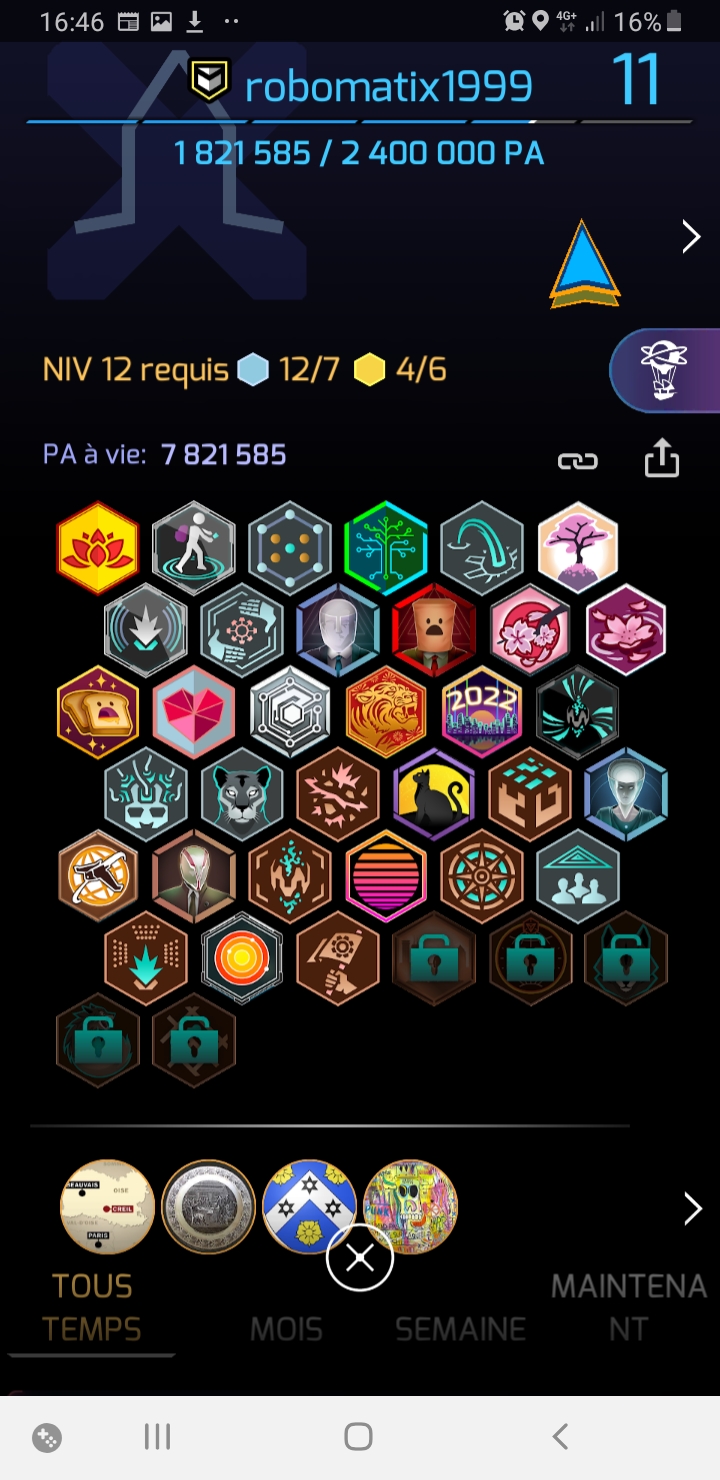Show more mission medals arrow
This screenshot has width=720, height=1480.
pyautogui.click(x=692, y=1209)
